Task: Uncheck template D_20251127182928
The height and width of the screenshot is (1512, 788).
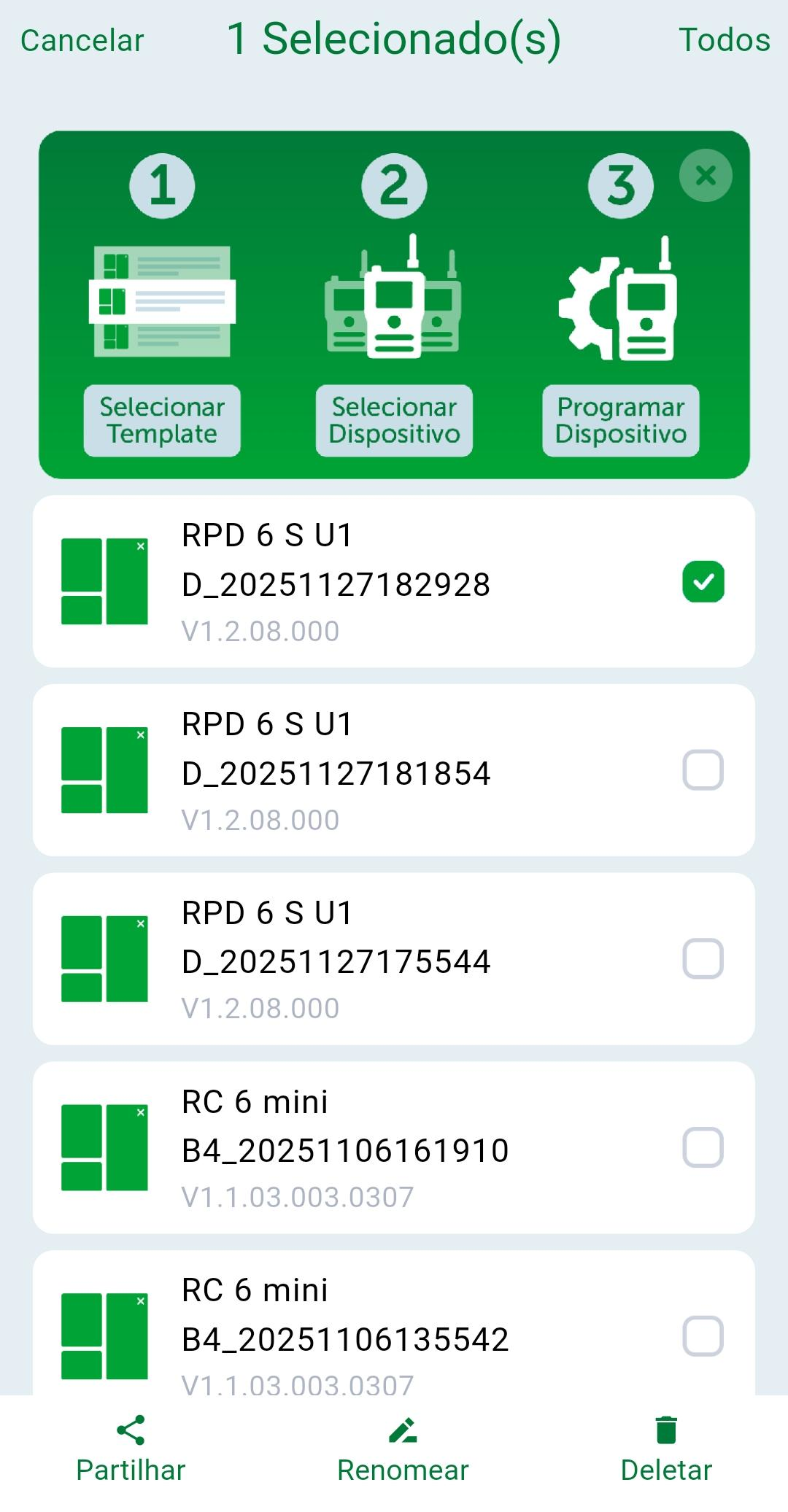Action: pos(703,581)
